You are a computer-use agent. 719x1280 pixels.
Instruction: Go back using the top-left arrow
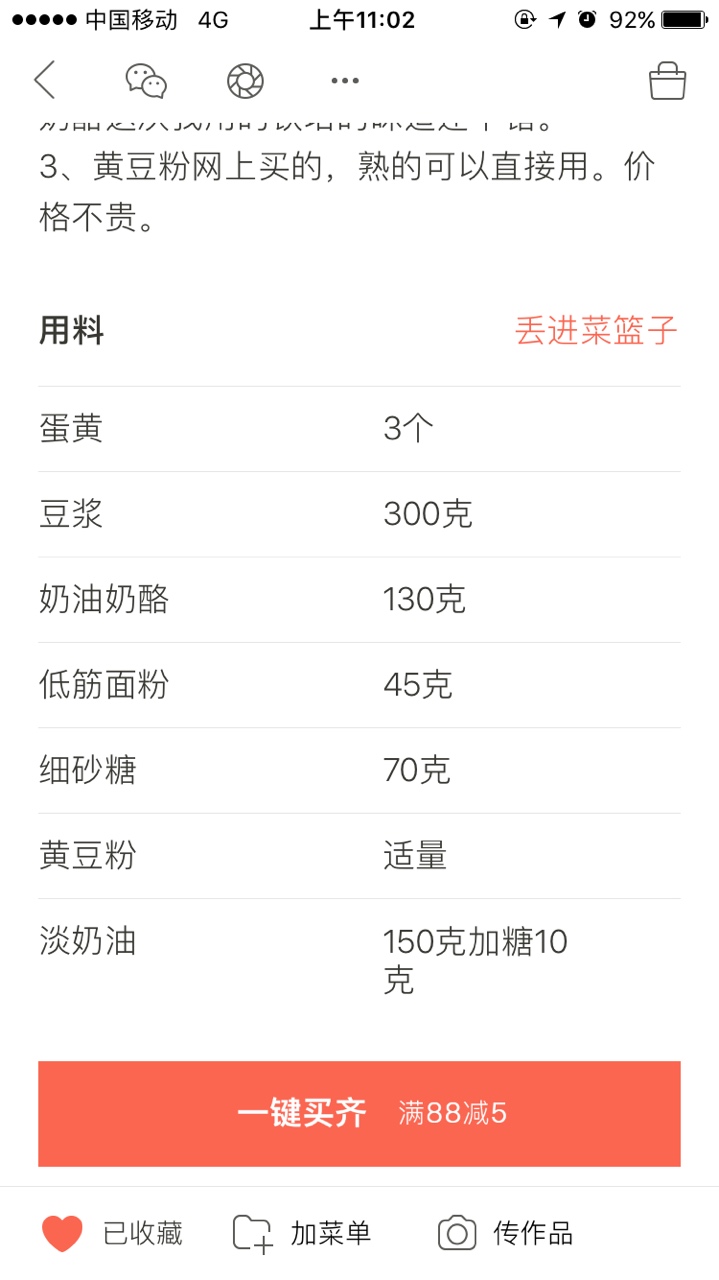45,80
